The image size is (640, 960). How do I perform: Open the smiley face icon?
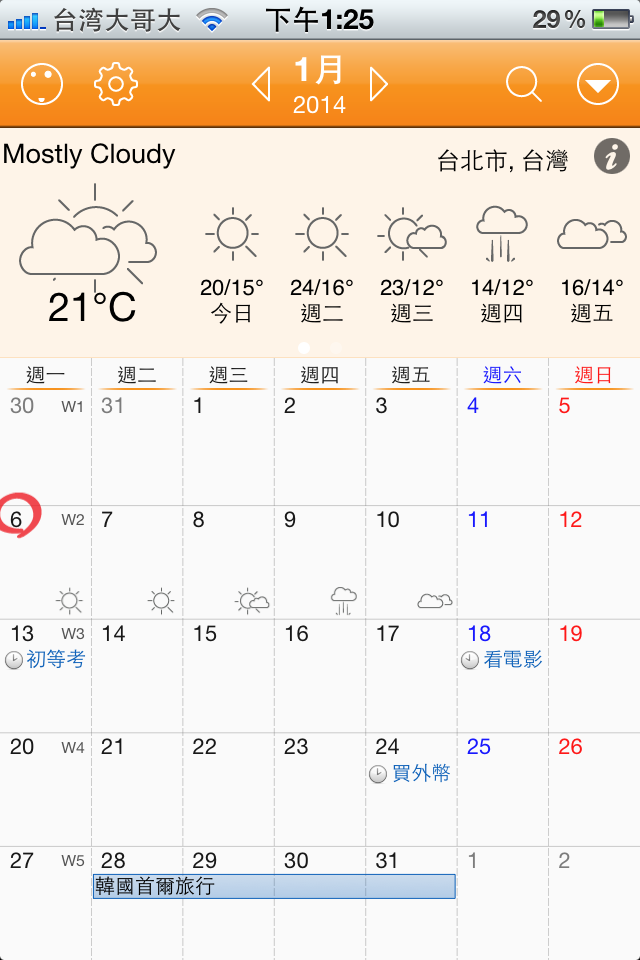click(42, 85)
